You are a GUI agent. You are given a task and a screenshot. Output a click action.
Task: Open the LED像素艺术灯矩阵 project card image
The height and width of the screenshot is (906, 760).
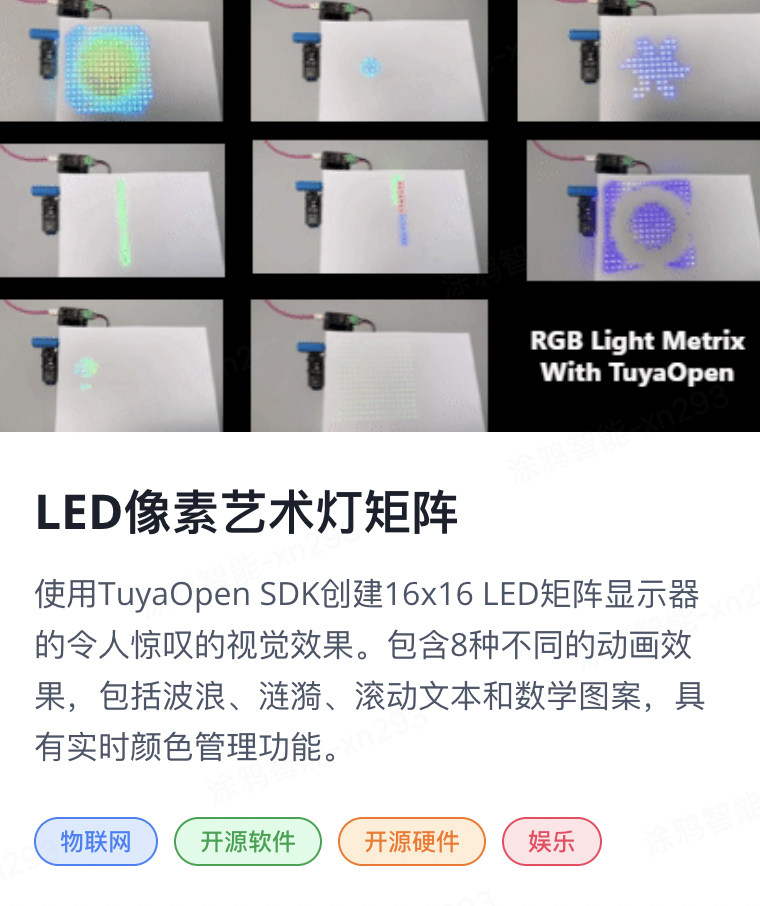pyautogui.click(x=380, y=215)
